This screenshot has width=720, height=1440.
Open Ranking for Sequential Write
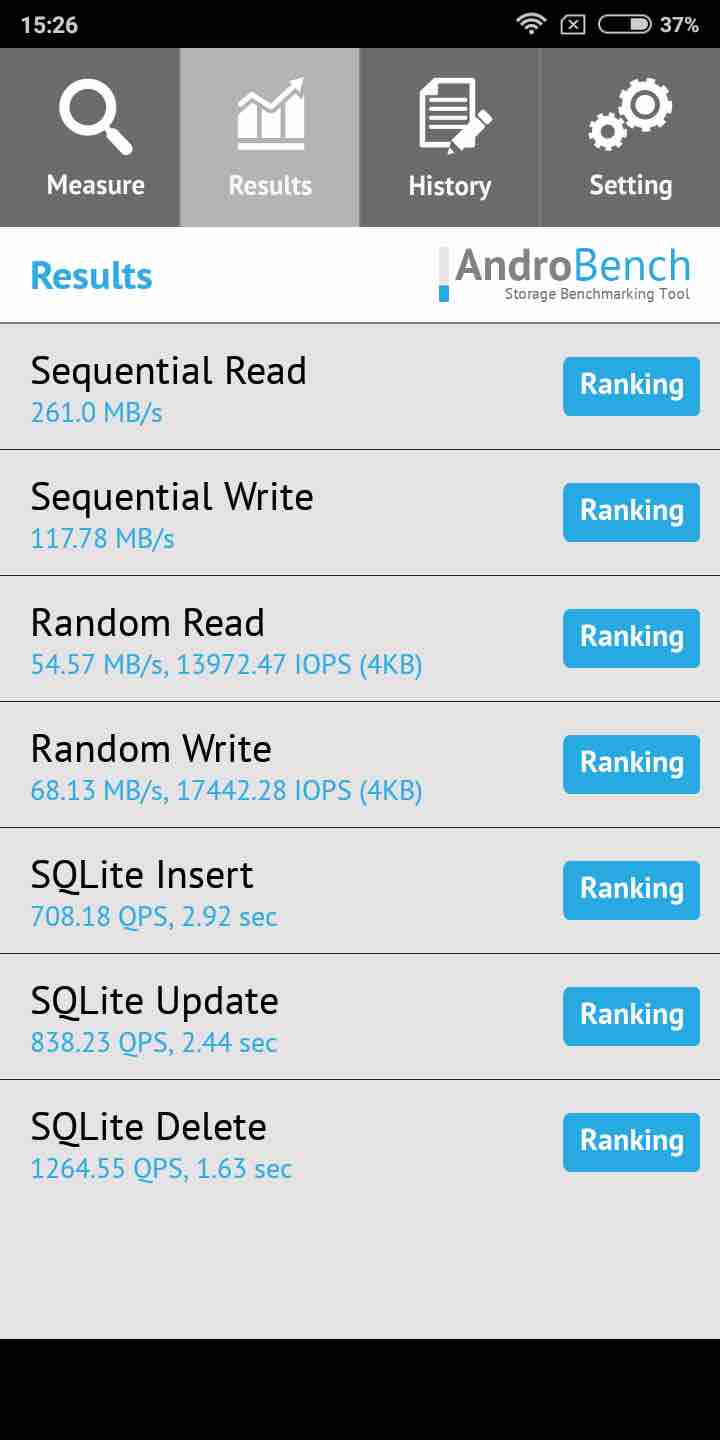click(x=631, y=512)
